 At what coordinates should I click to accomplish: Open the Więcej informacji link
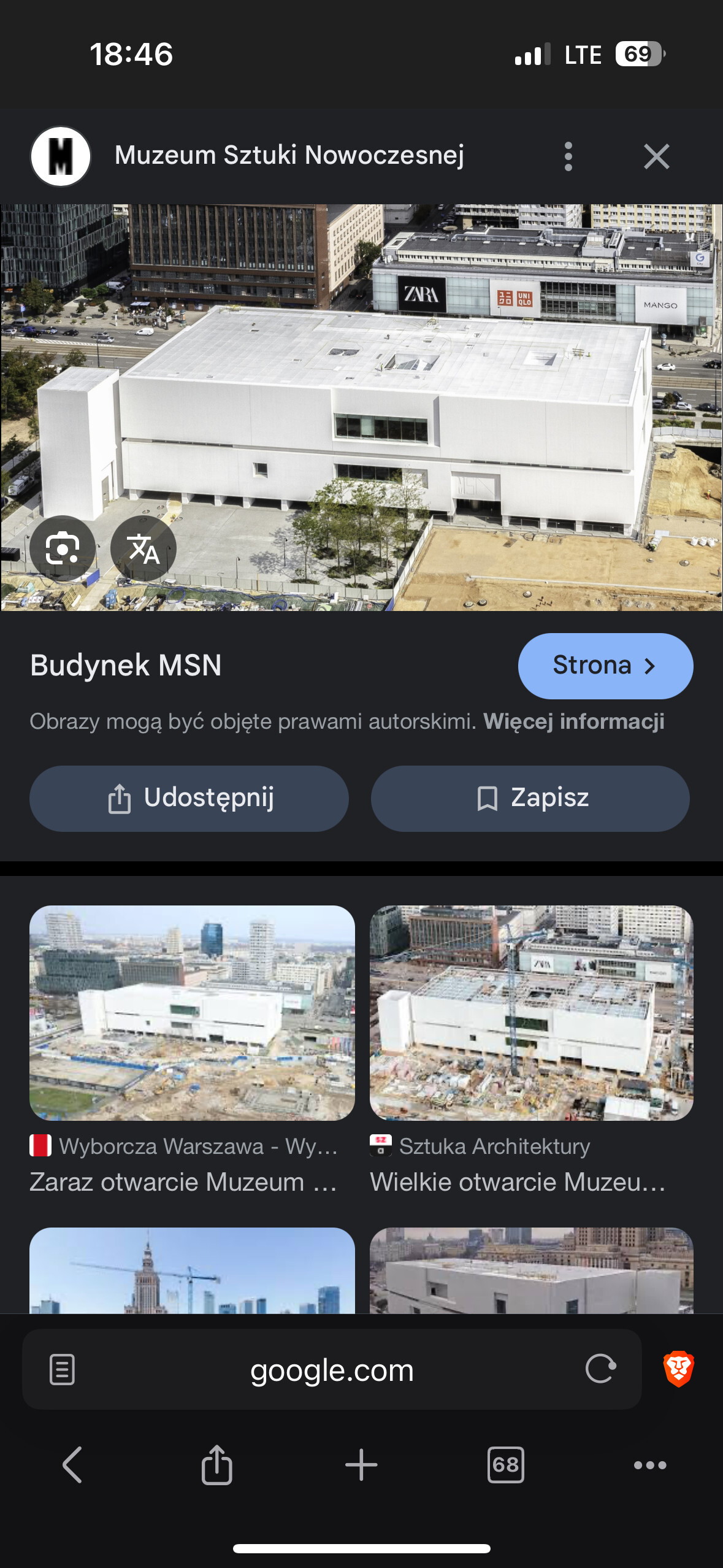(x=573, y=721)
